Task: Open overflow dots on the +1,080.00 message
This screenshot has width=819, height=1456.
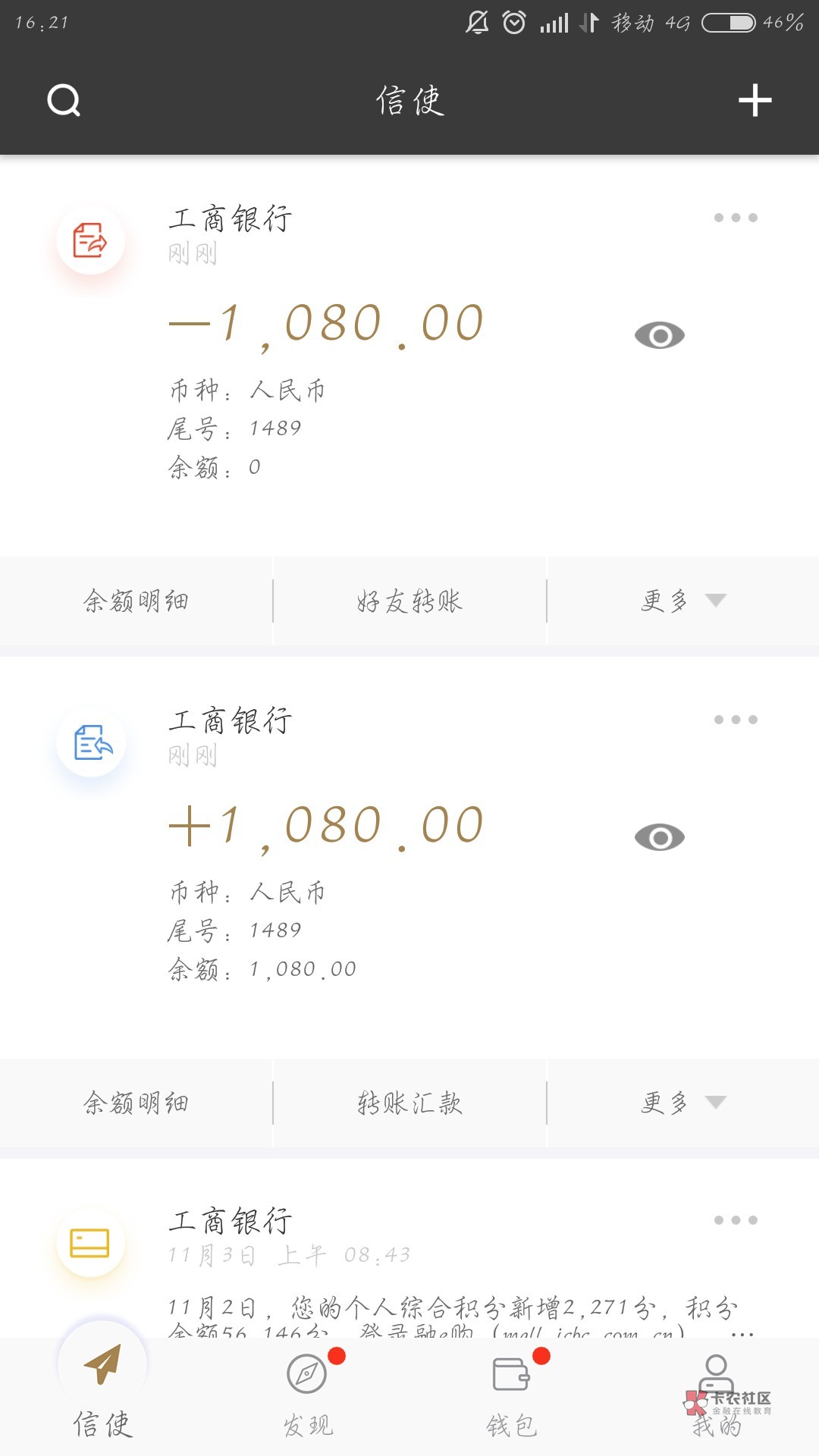Action: click(x=736, y=720)
